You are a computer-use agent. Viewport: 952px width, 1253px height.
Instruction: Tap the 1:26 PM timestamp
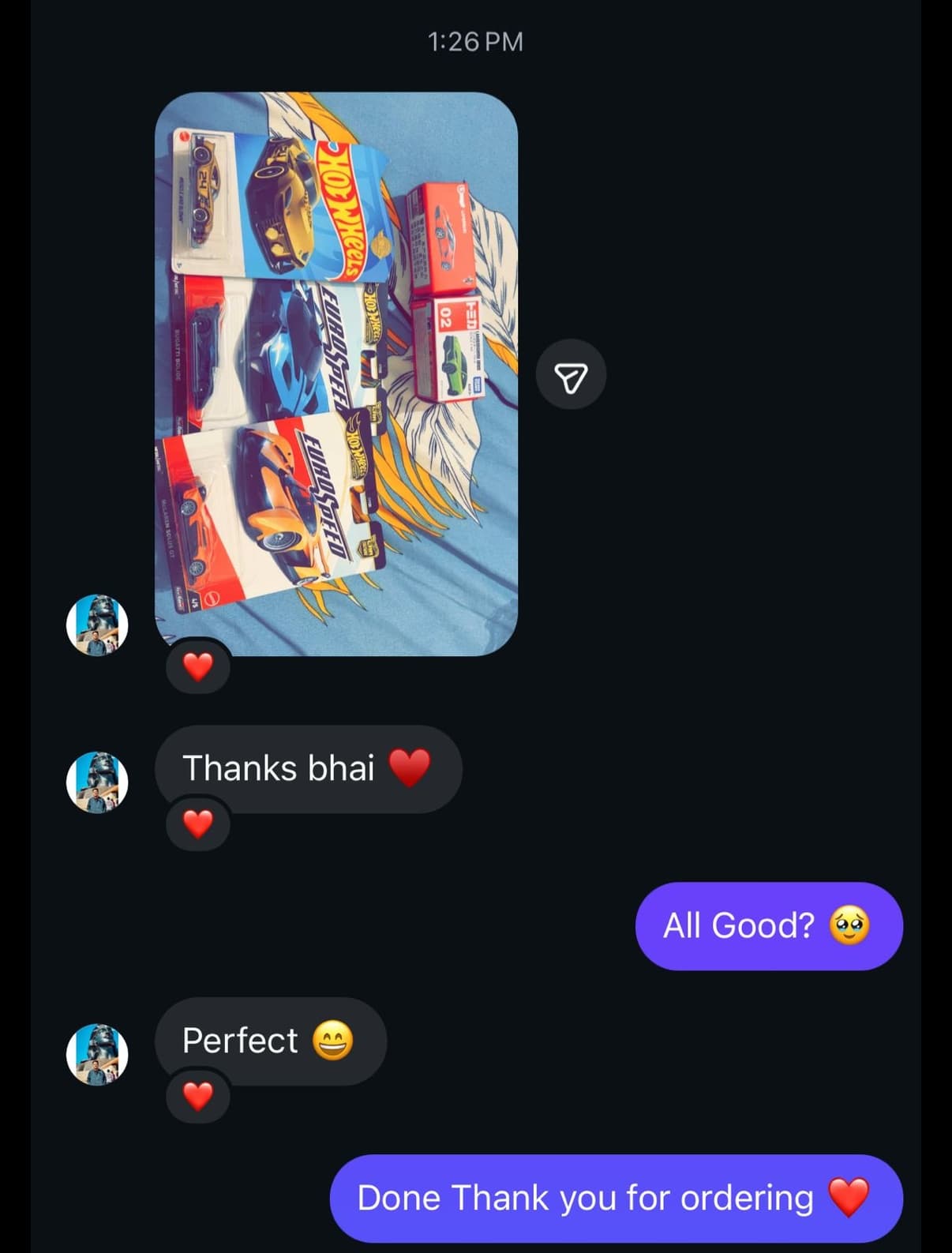[475, 43]
